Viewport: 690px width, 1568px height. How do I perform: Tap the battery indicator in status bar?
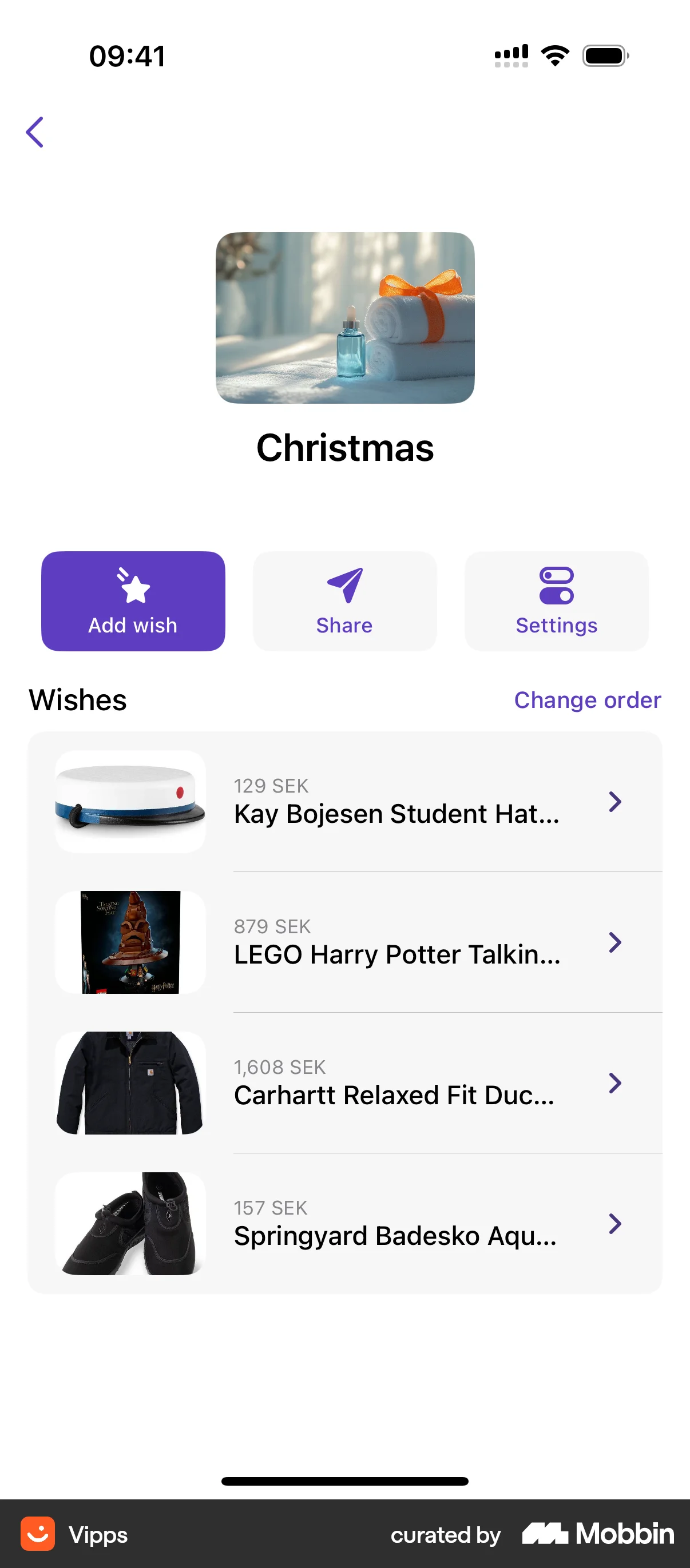(604, 55)
